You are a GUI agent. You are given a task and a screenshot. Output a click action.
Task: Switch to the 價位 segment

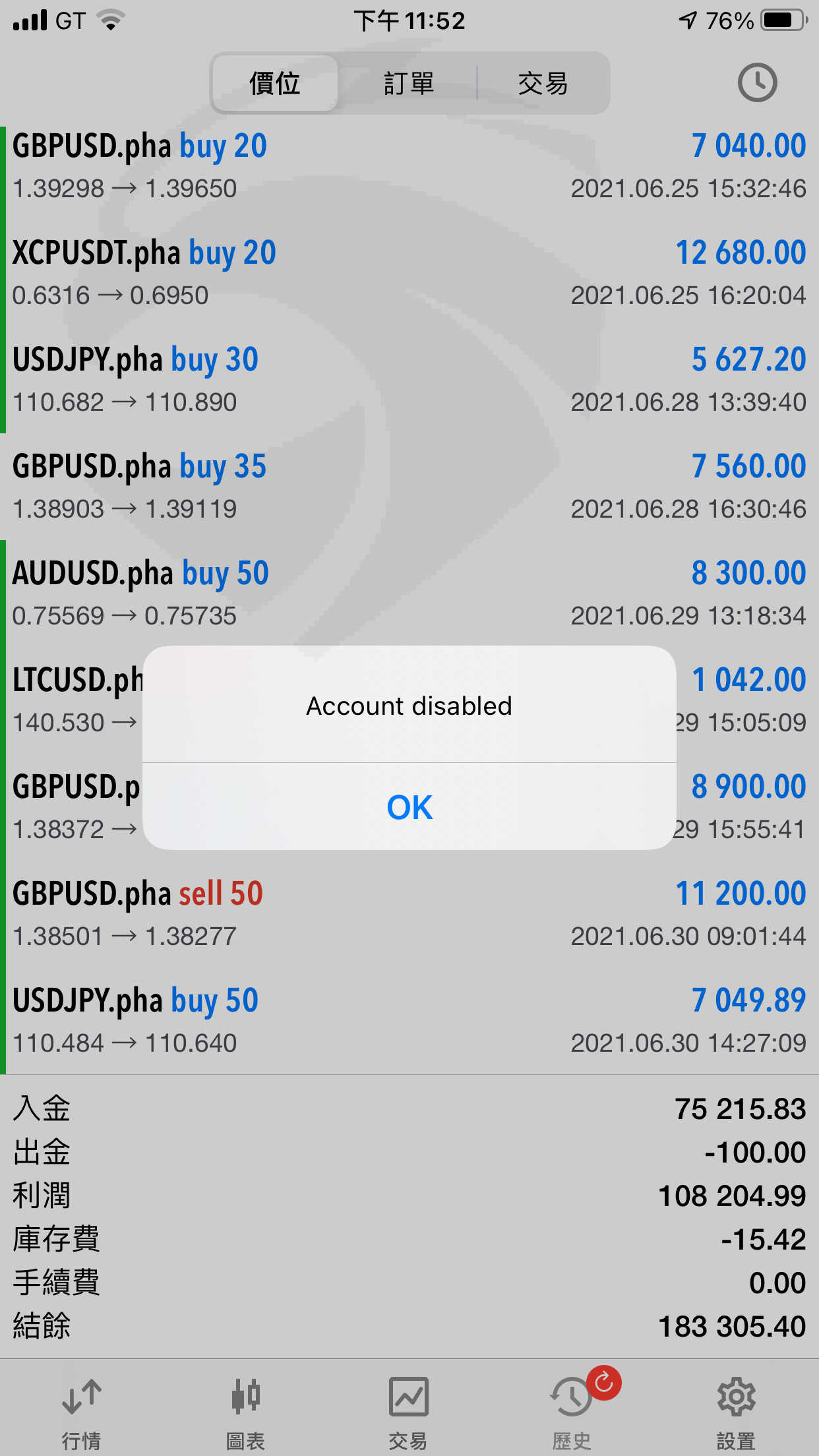tap(275, 83)
